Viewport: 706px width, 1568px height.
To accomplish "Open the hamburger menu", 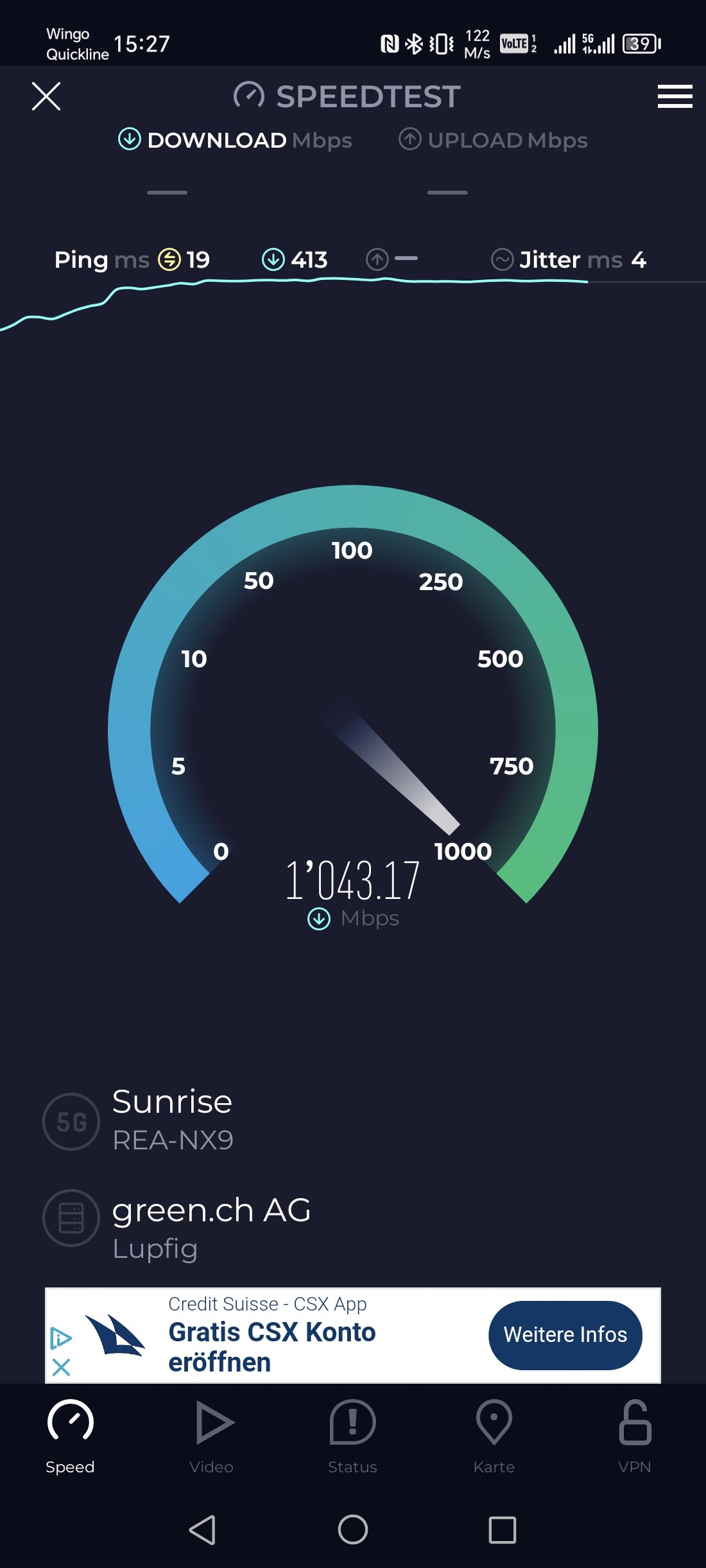I will (x=675, y=96).
